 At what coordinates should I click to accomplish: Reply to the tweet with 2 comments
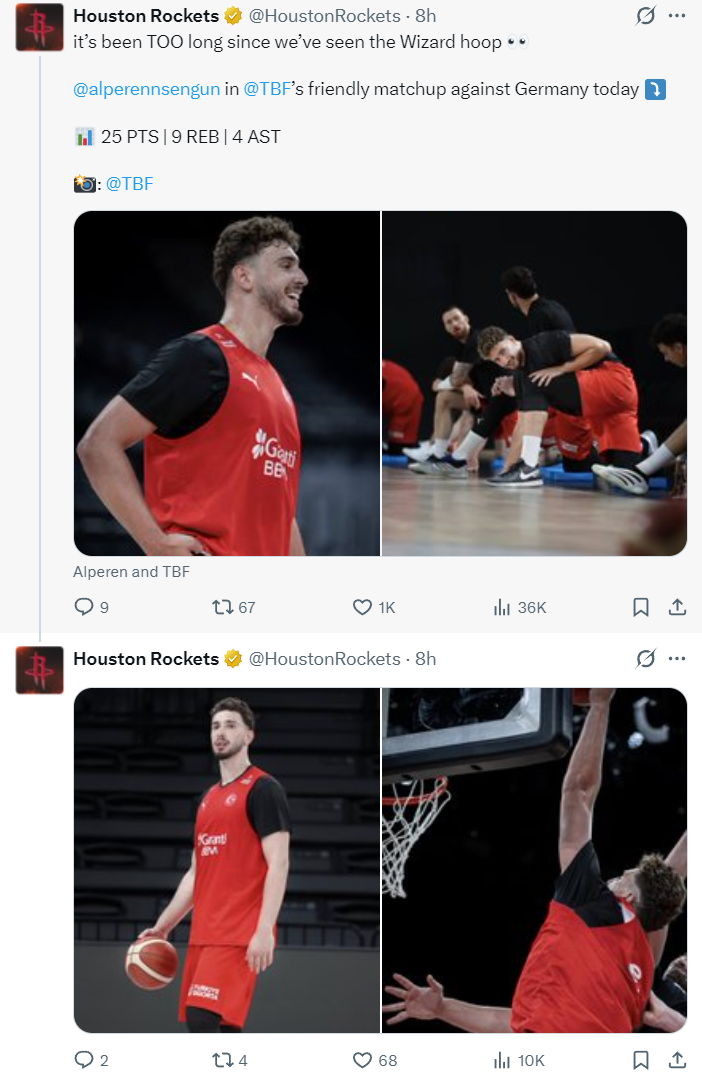tap(85, 1060)
